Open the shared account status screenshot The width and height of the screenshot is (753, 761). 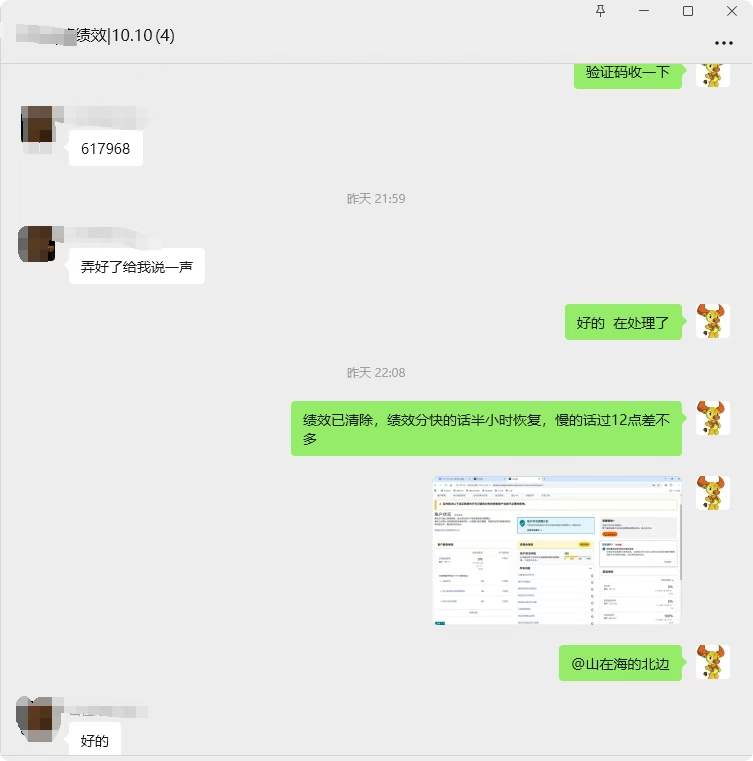[x=557, y=550]
